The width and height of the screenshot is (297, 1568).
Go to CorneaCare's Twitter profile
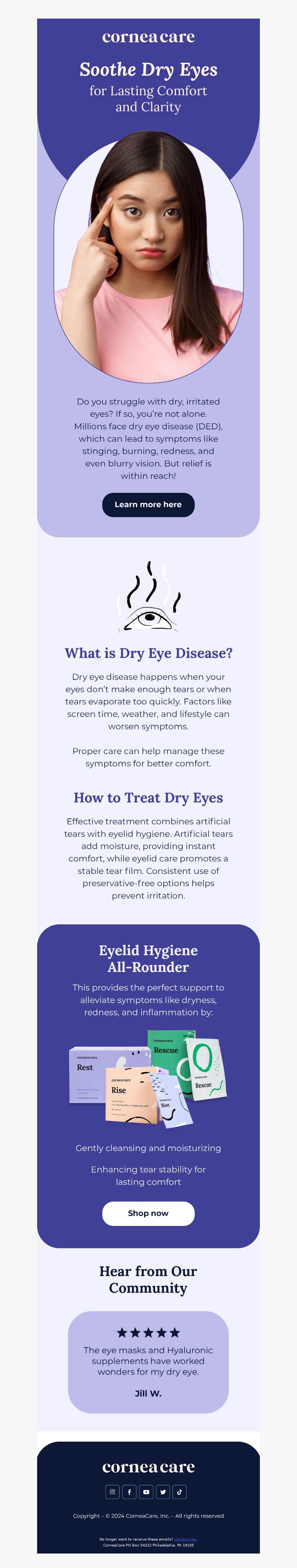coord(163,1492)
